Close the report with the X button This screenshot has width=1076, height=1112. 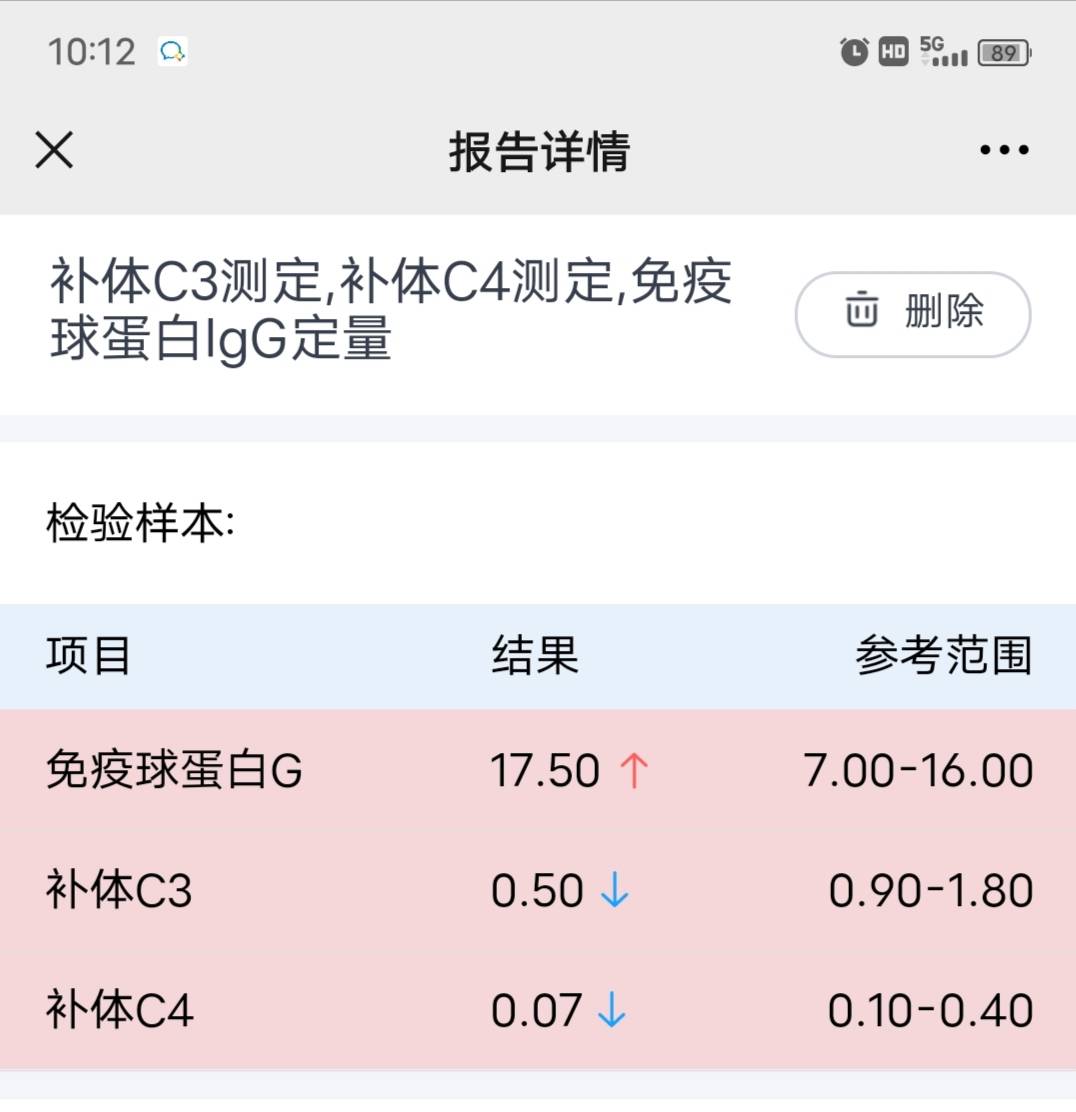[55, 150]
